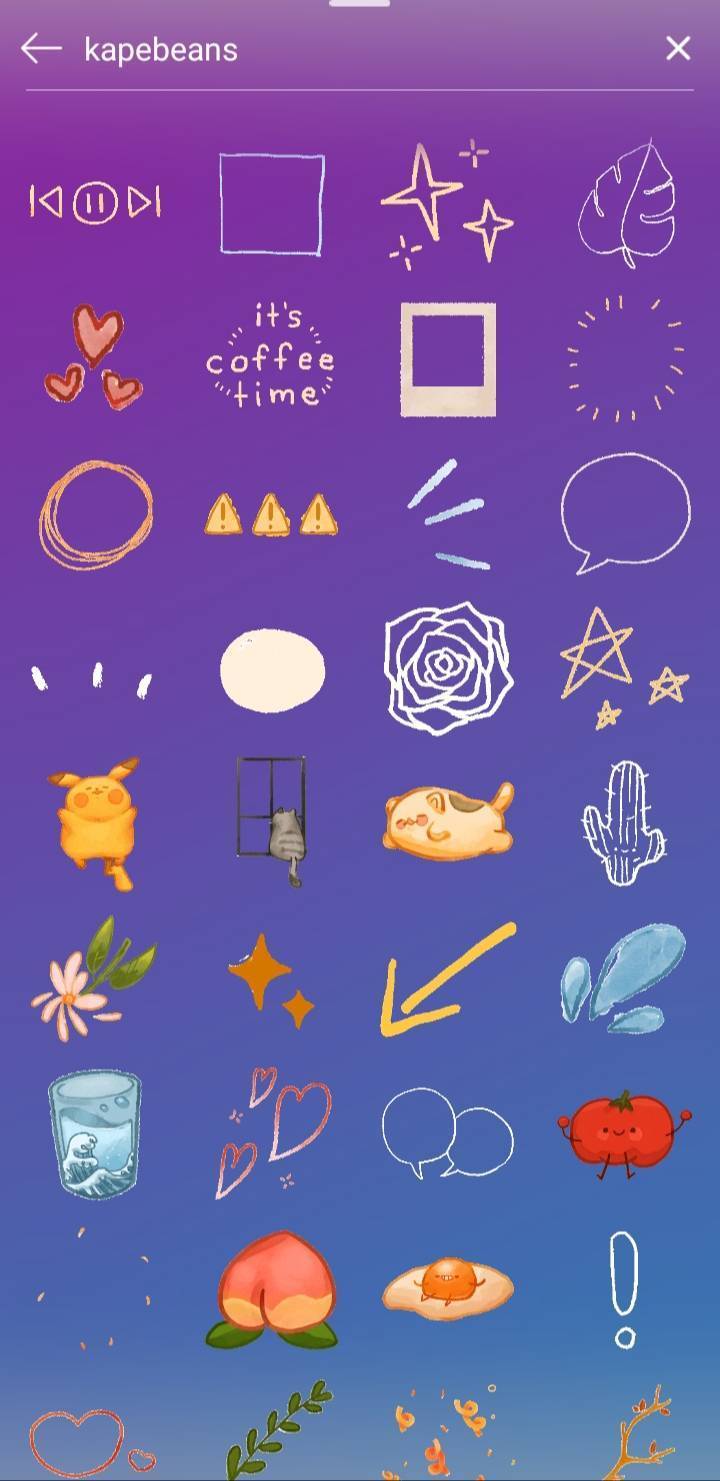
Task: Add the yellow arrow sticker
Action: 447,978
